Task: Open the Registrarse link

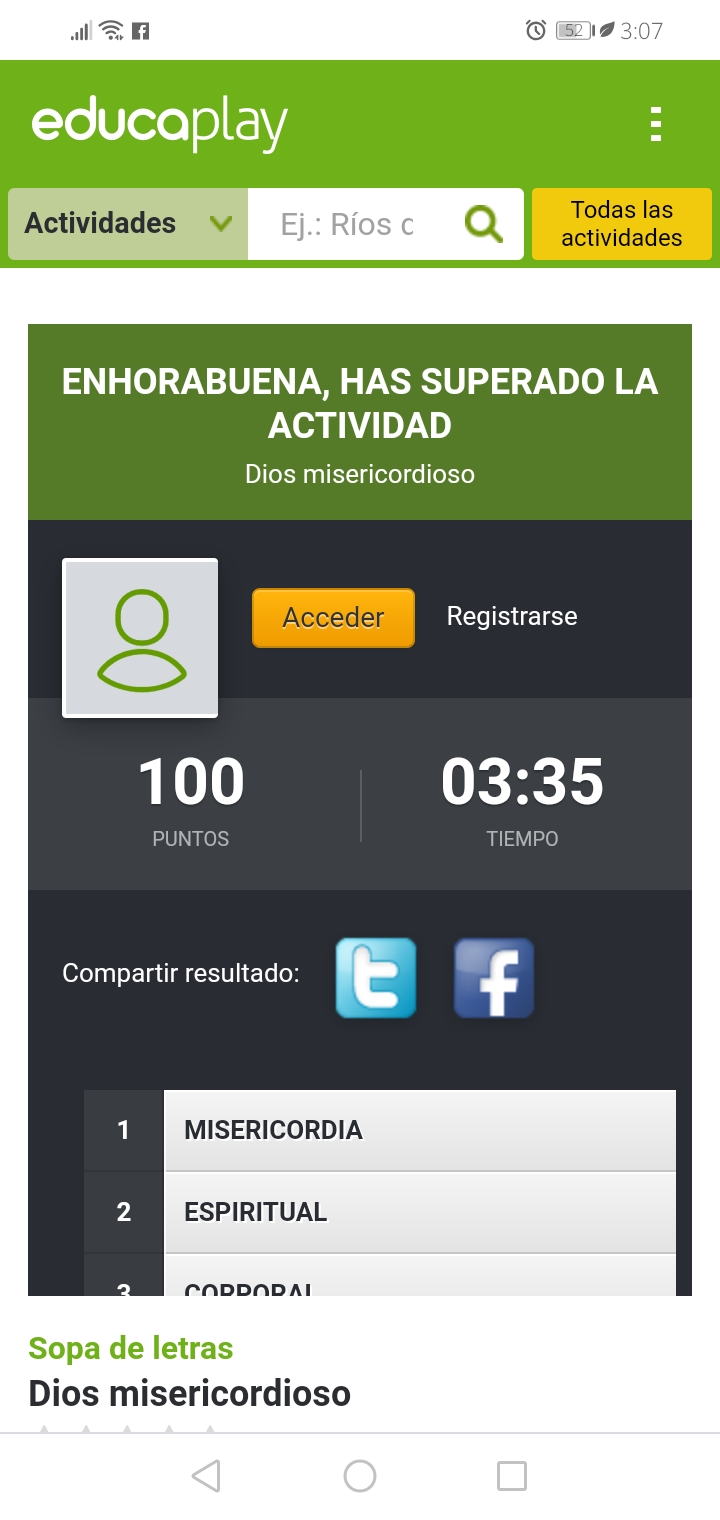Action: click(x=512, y=616)
